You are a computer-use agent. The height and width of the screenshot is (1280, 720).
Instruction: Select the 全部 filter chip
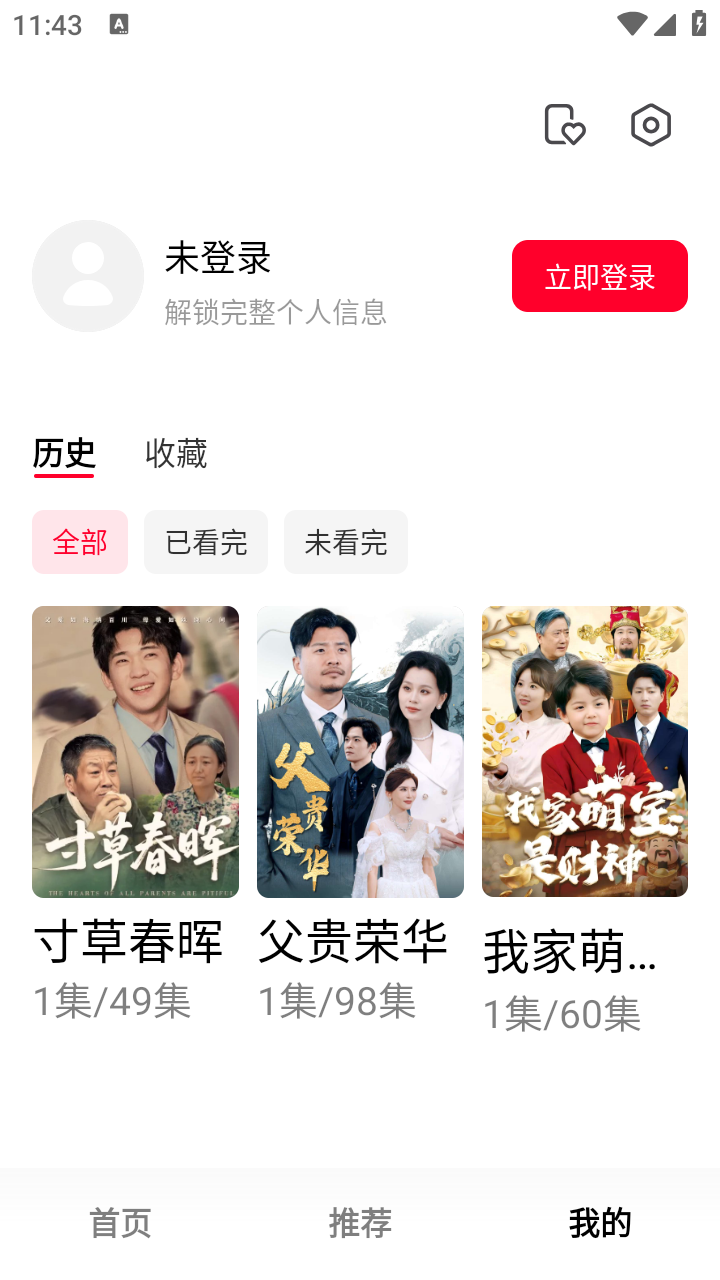click(x=80, y=542)
